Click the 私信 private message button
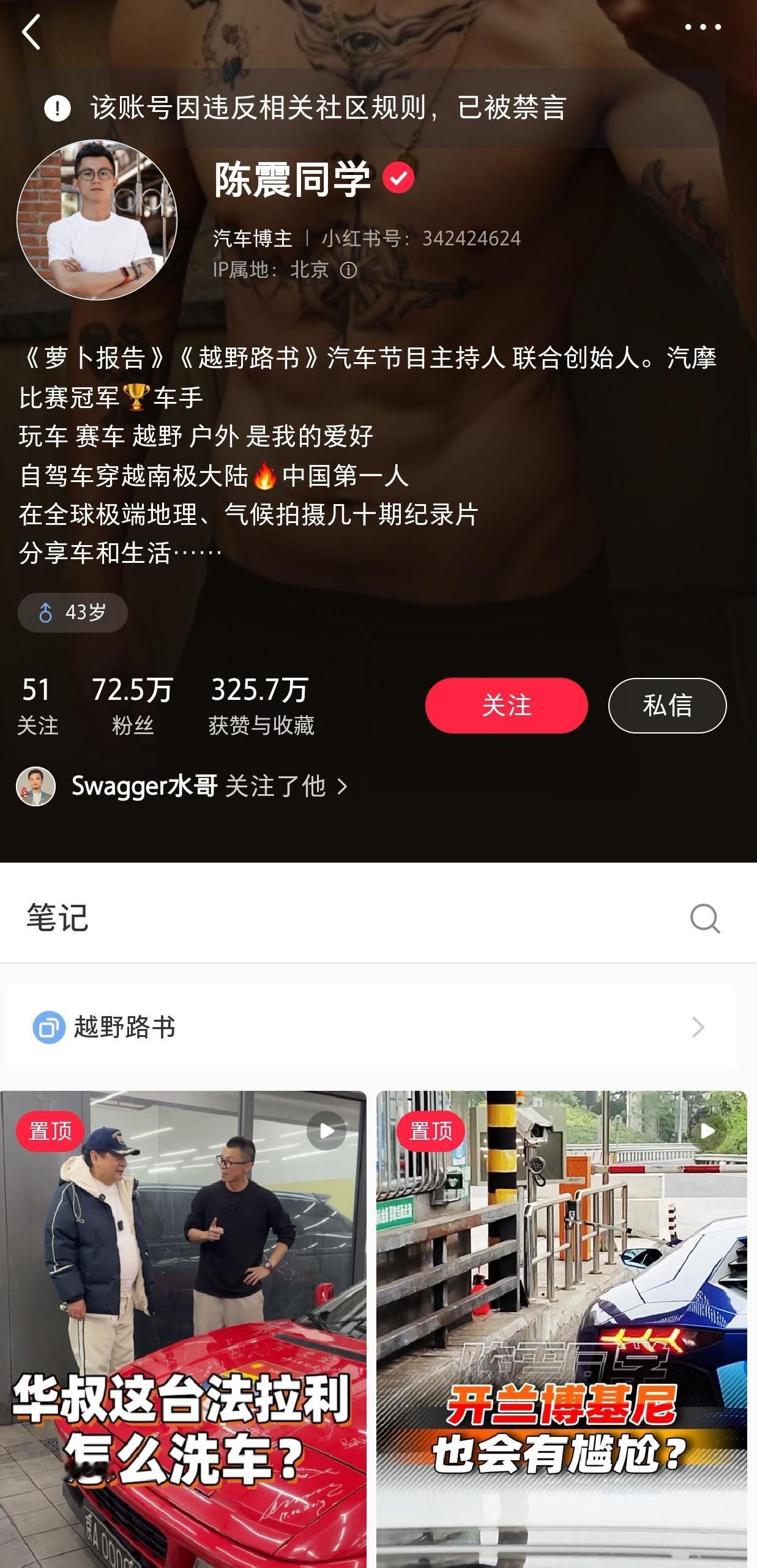This screenshot has height=1568, width=757. click(666, 705)
